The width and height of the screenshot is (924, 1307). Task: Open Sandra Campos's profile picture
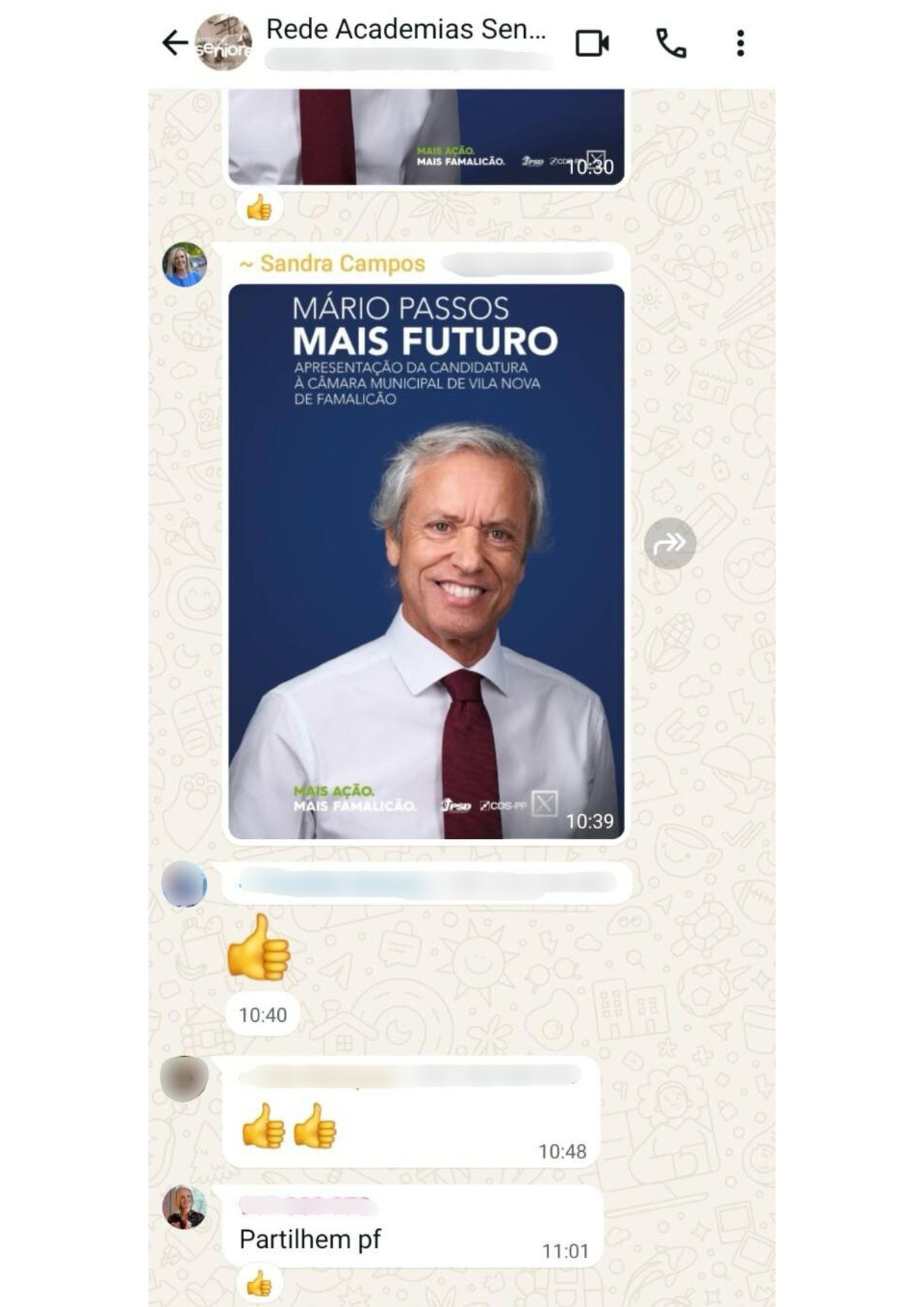tap(184, 265)
